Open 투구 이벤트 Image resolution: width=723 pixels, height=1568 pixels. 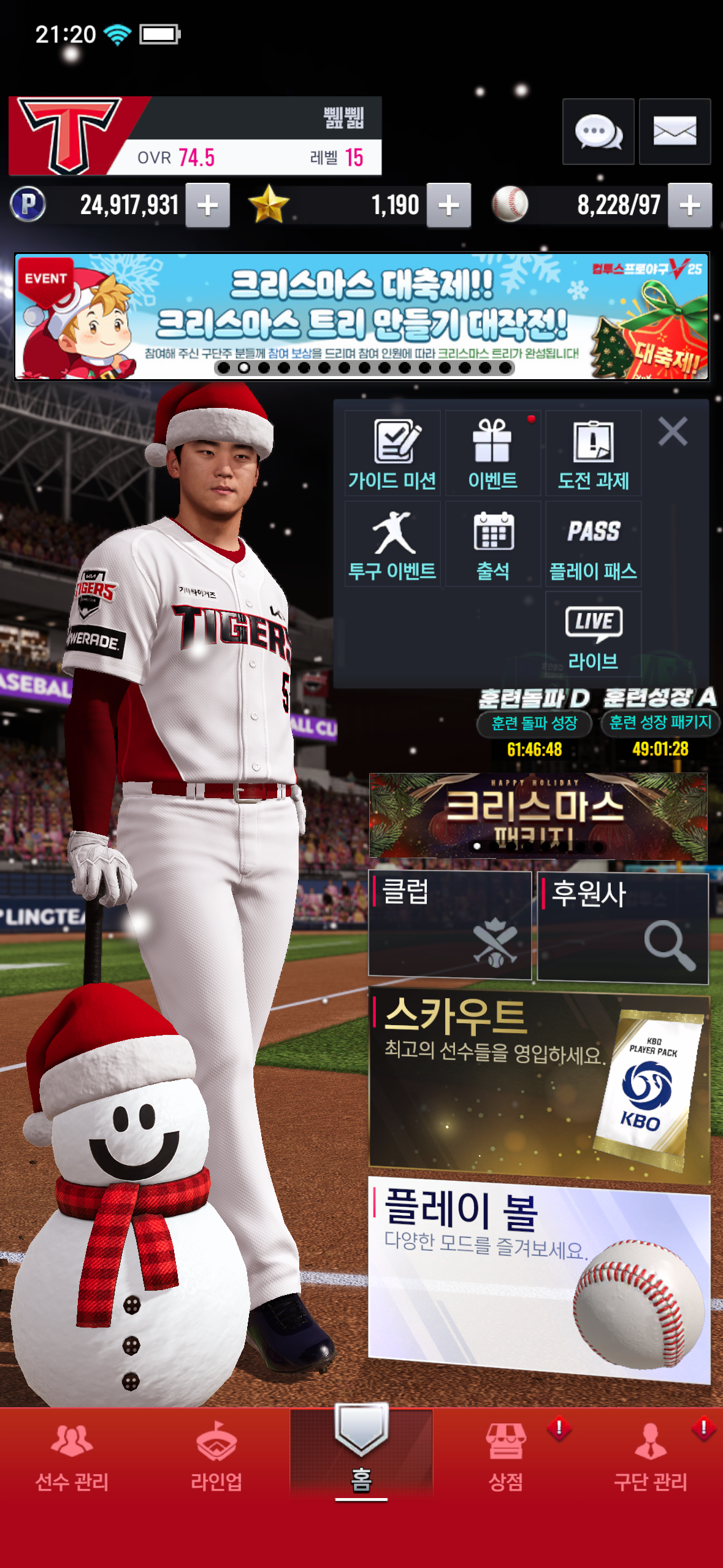point(392,544)
